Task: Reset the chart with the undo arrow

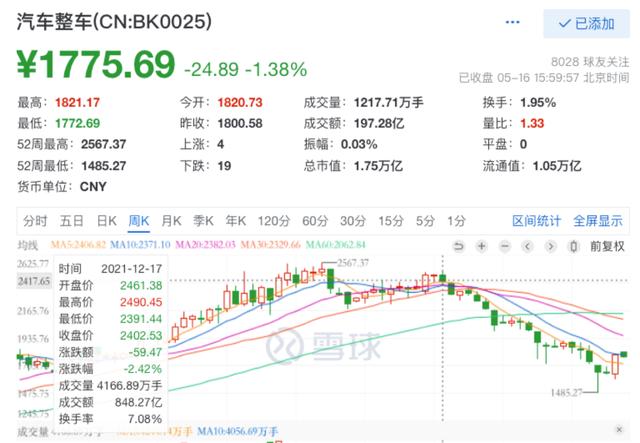Action: [x=459, y=246]
